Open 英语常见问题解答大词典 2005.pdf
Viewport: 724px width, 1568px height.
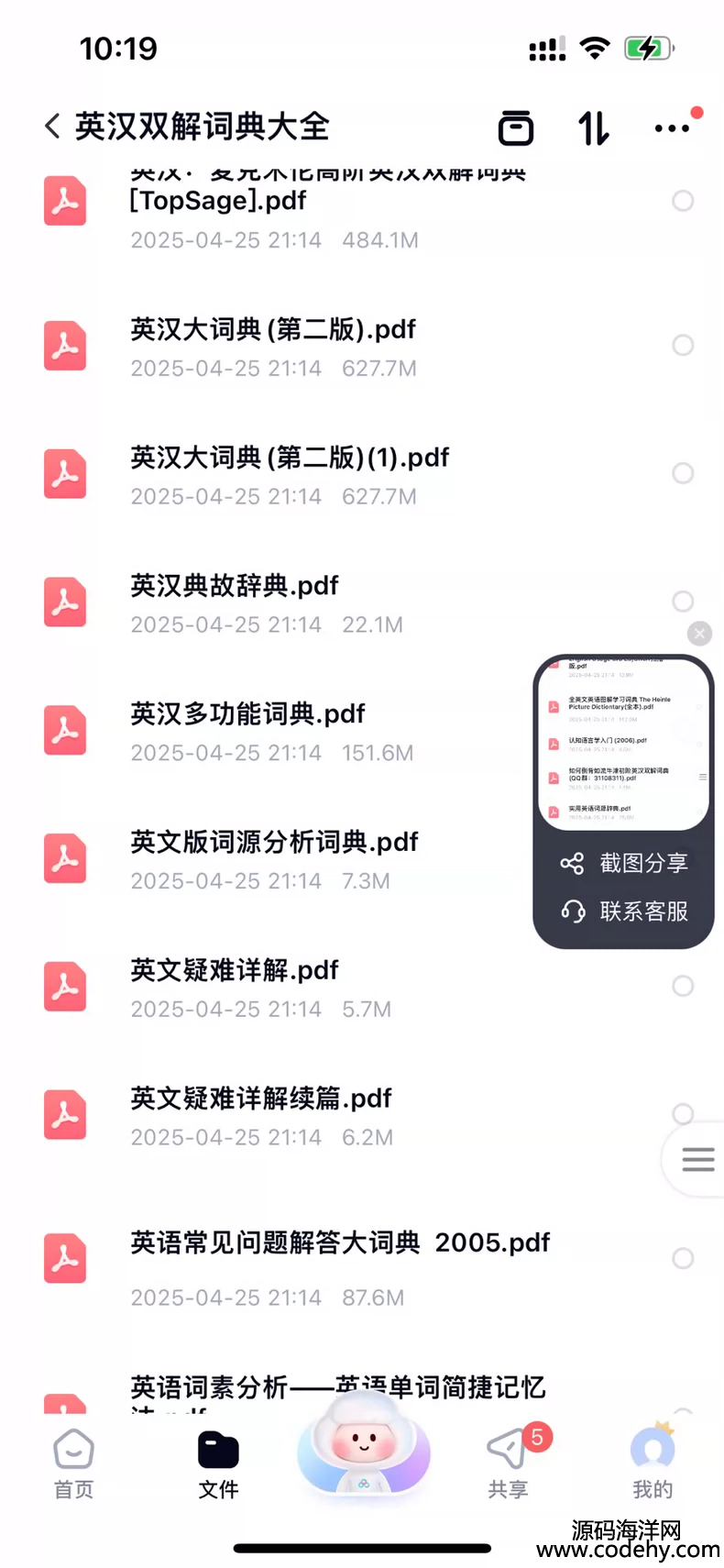tap(339, 1243)
